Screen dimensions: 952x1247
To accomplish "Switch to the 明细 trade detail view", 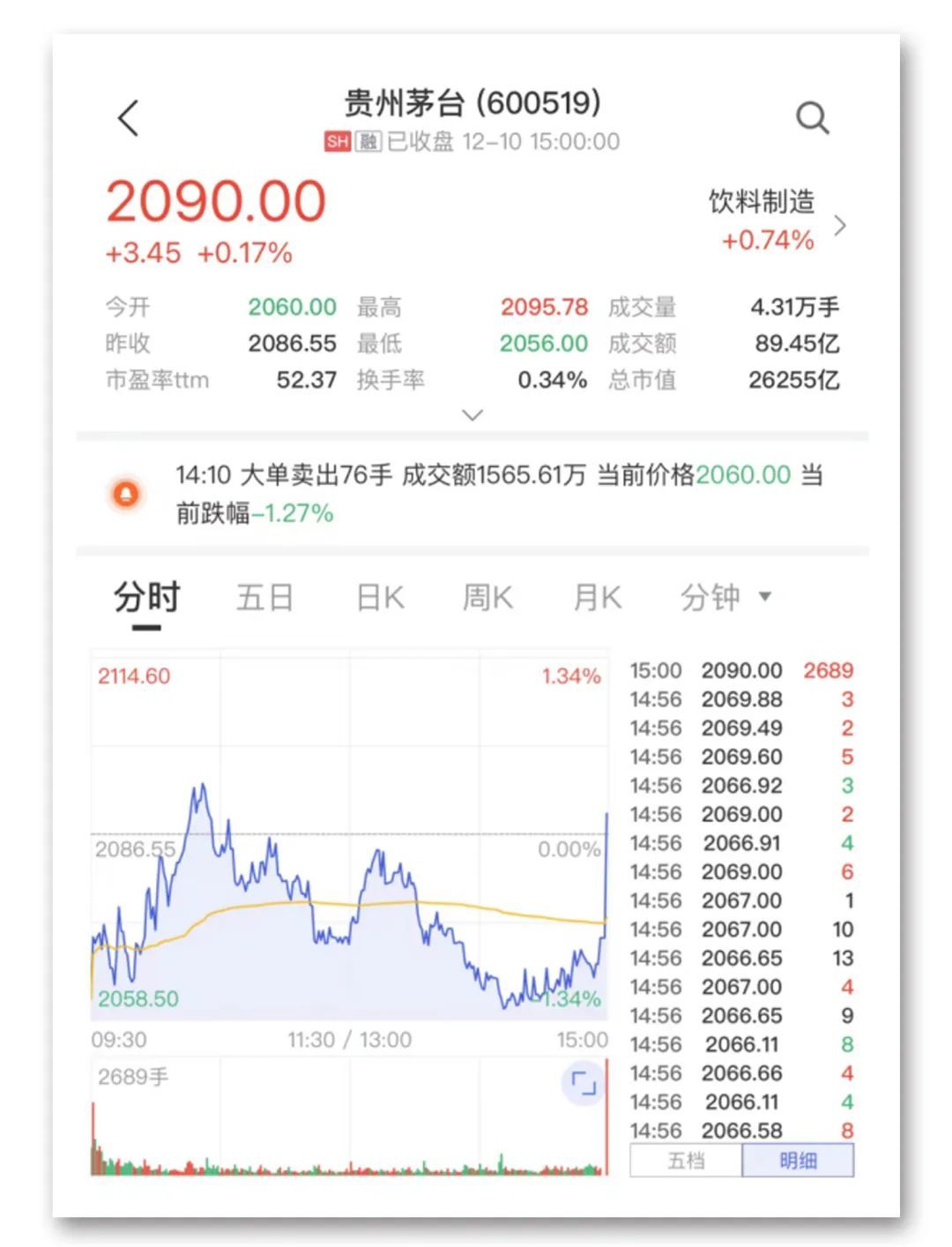I will click(x=798, y=1160).
